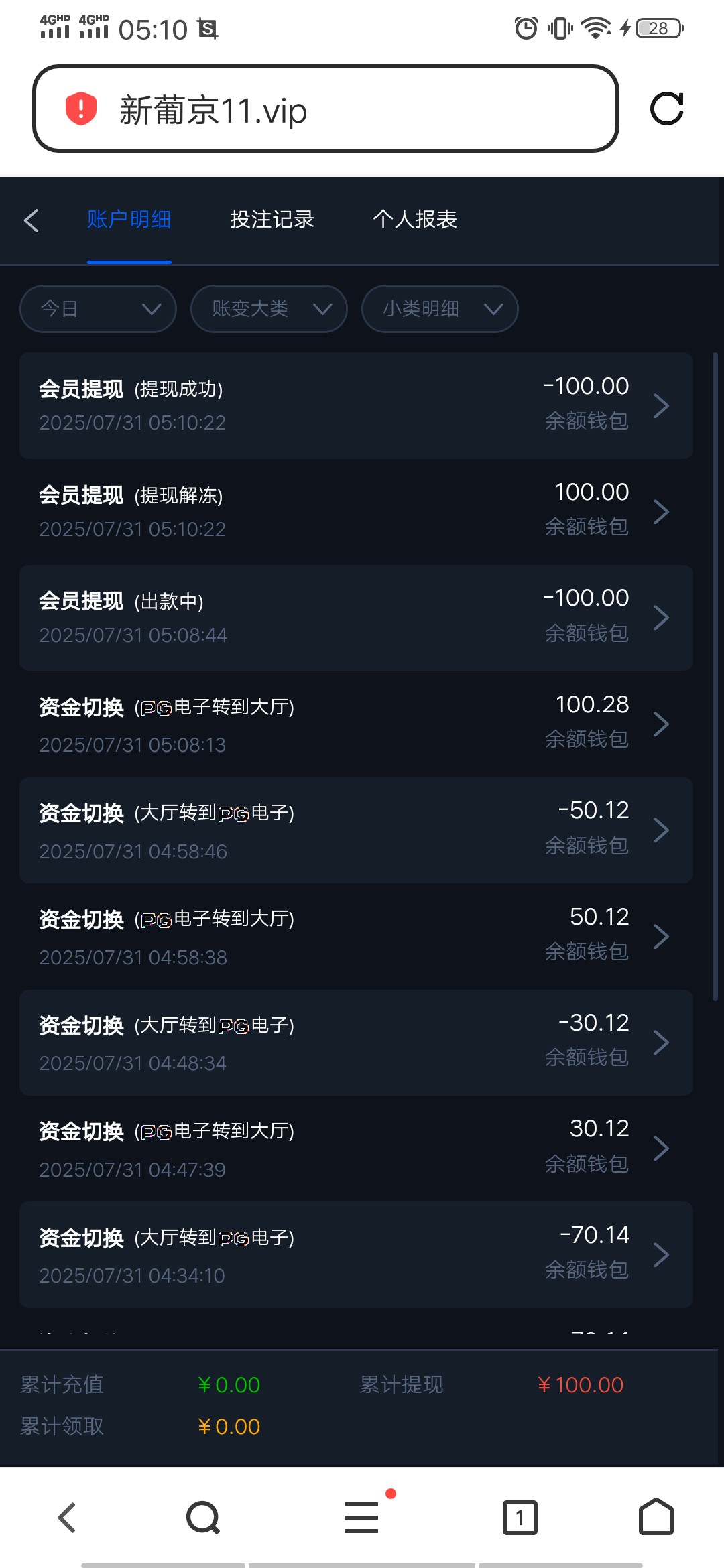Screen dimensions: 724x1568
Task: Reload the page with the refresh icon
Action: click(667, 109)
